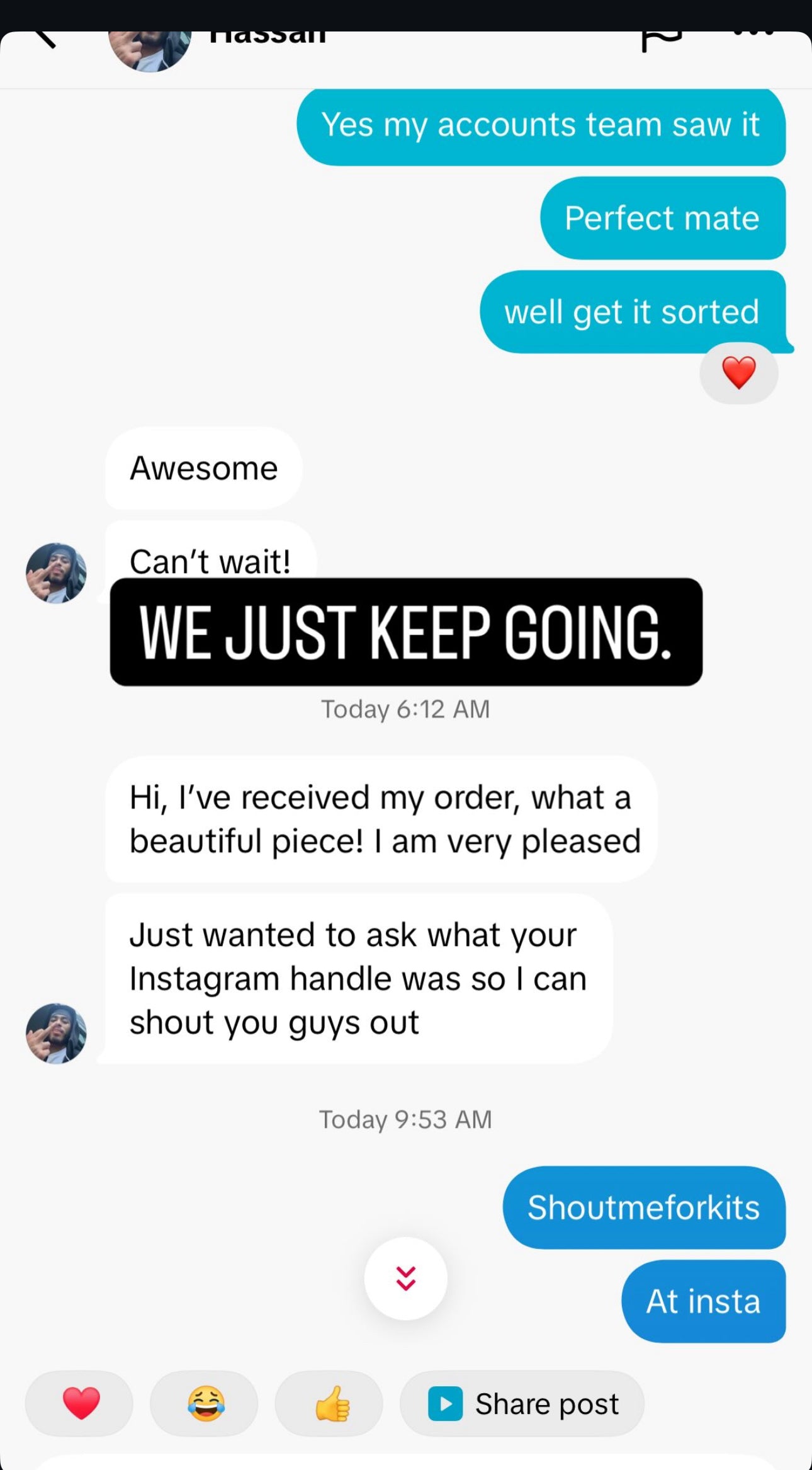
Task: View the heart reaction on "well get it sorted"
Action: click(x=738, y=373)
